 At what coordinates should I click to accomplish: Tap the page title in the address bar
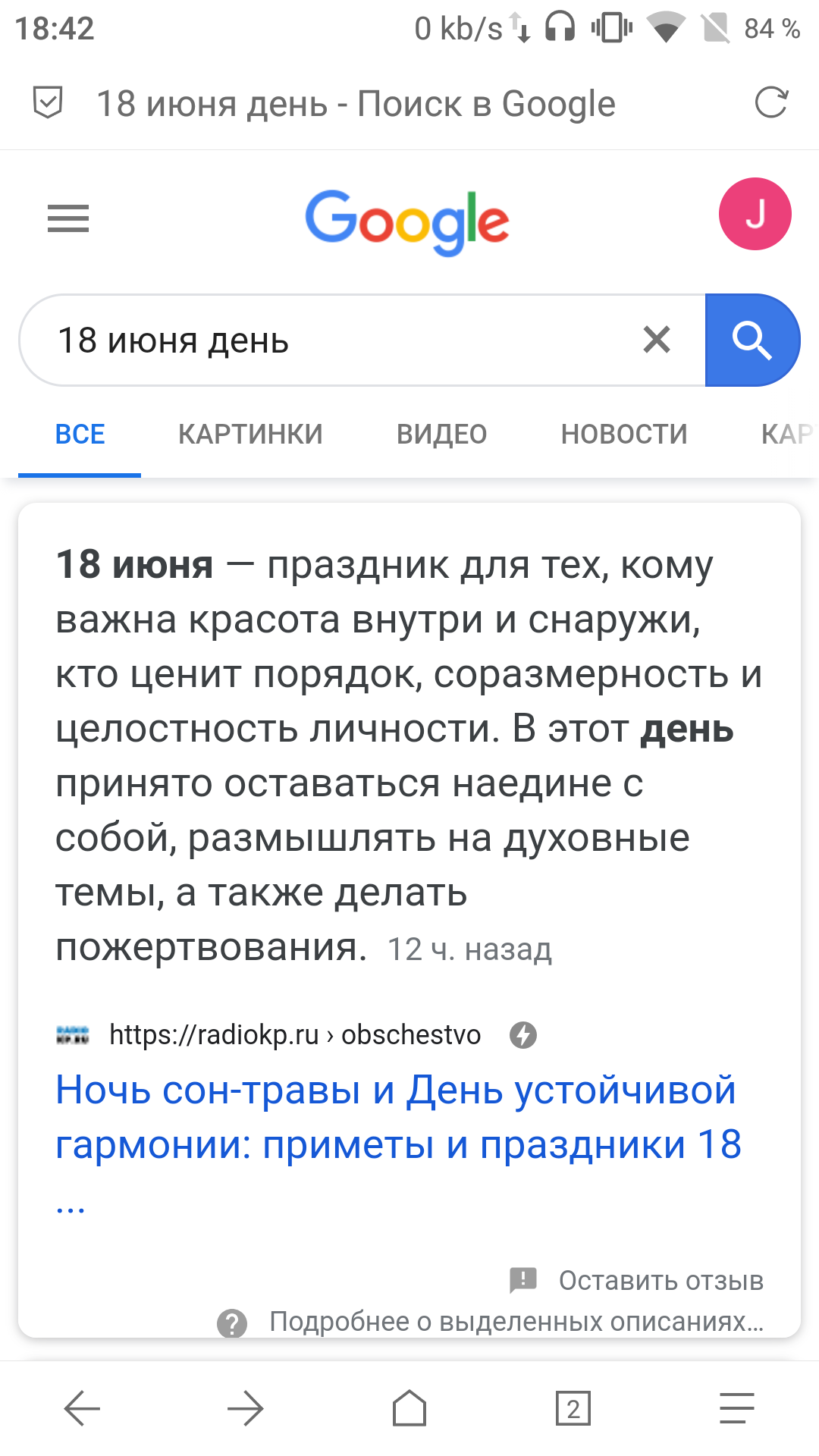click(x=356, y=104)
